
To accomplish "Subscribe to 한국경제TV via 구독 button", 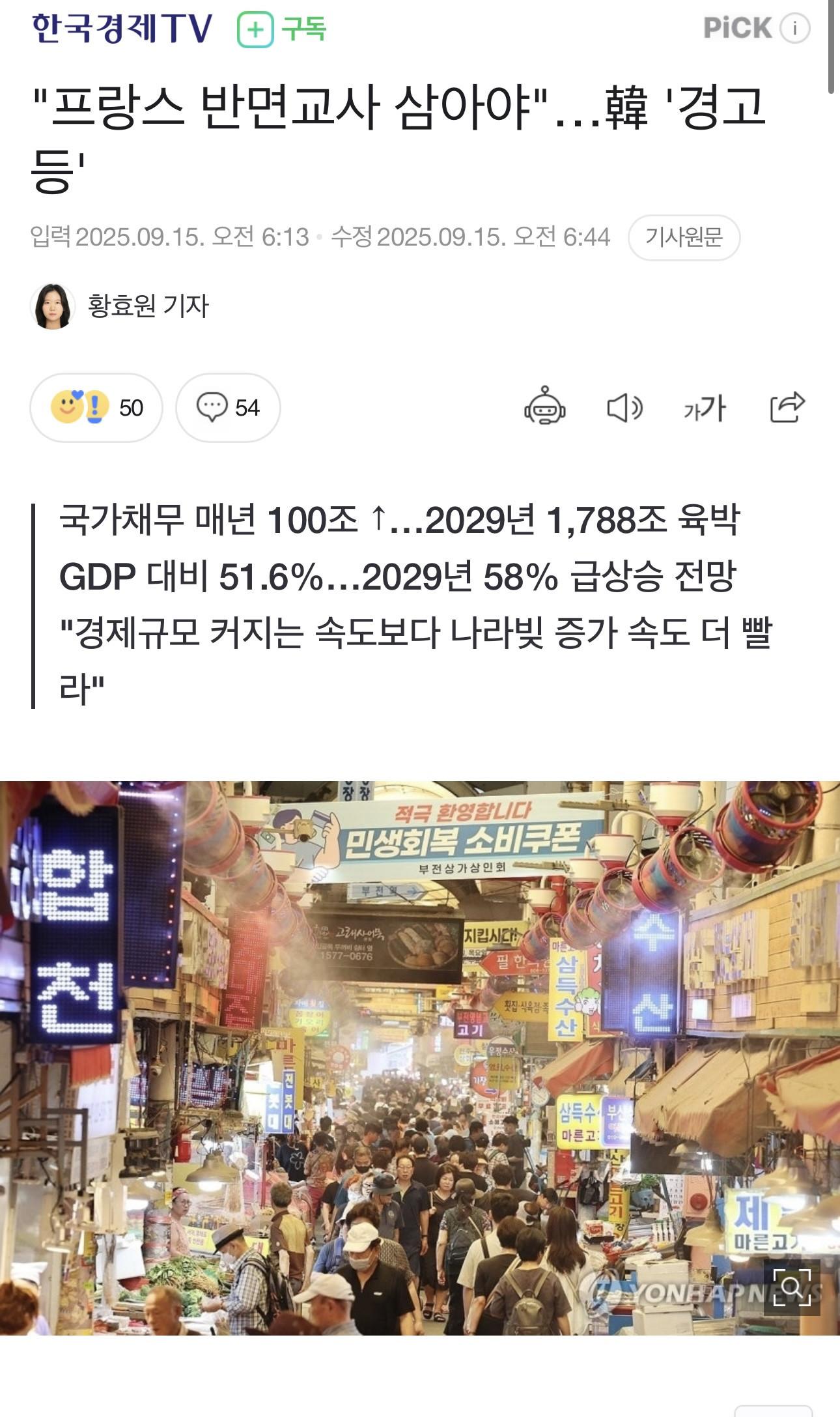I will pyautogui.click(x=282, y=29).
